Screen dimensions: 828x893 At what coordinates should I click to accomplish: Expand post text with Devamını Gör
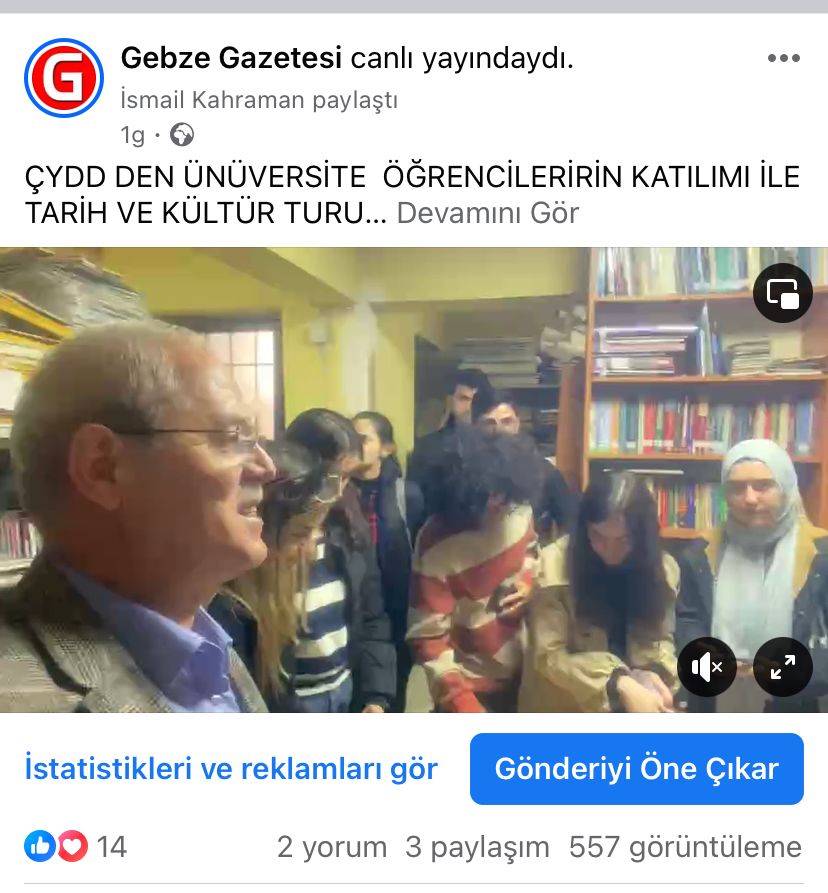pyautogui.click(x=487, y=212)
